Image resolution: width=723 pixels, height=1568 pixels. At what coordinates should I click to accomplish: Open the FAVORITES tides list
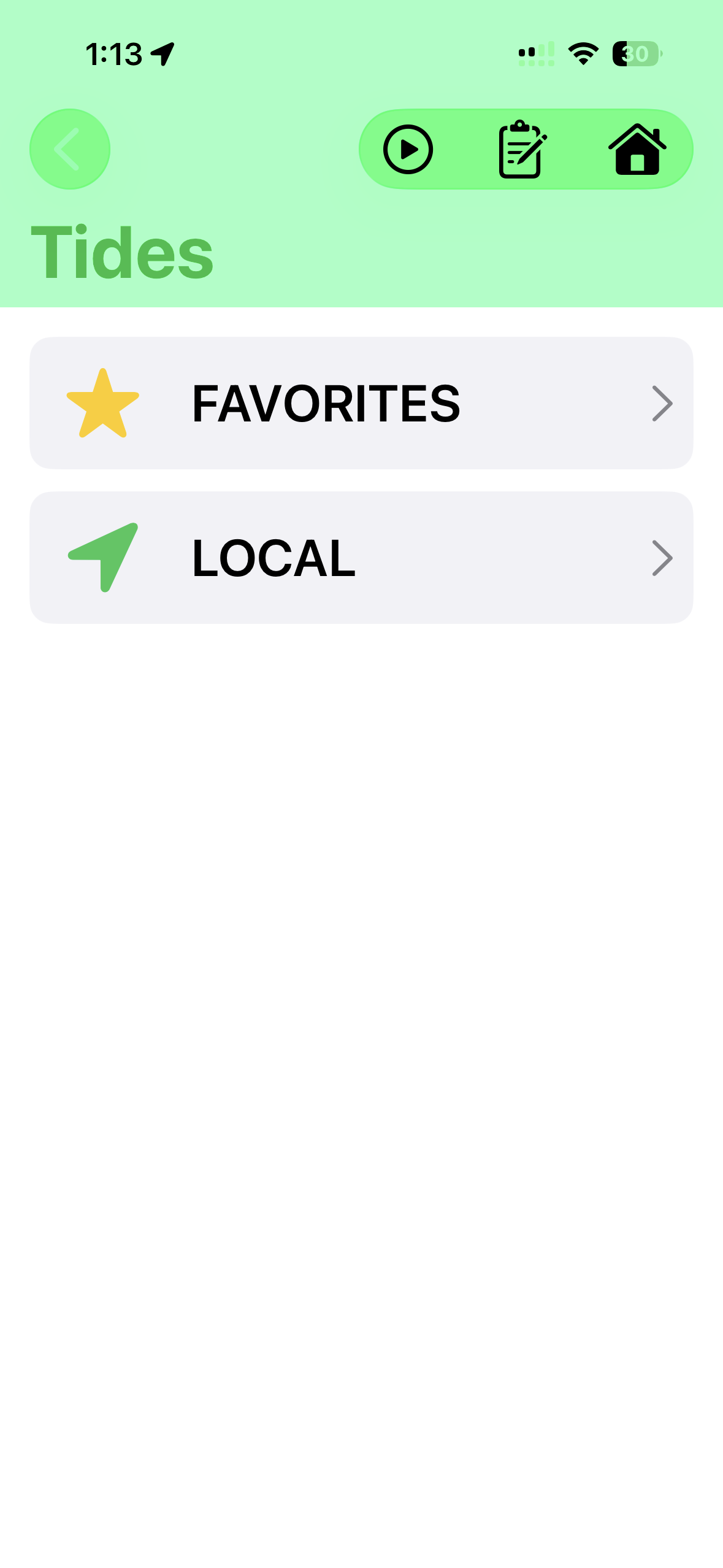pyautogui.click(x=361, y=403)
